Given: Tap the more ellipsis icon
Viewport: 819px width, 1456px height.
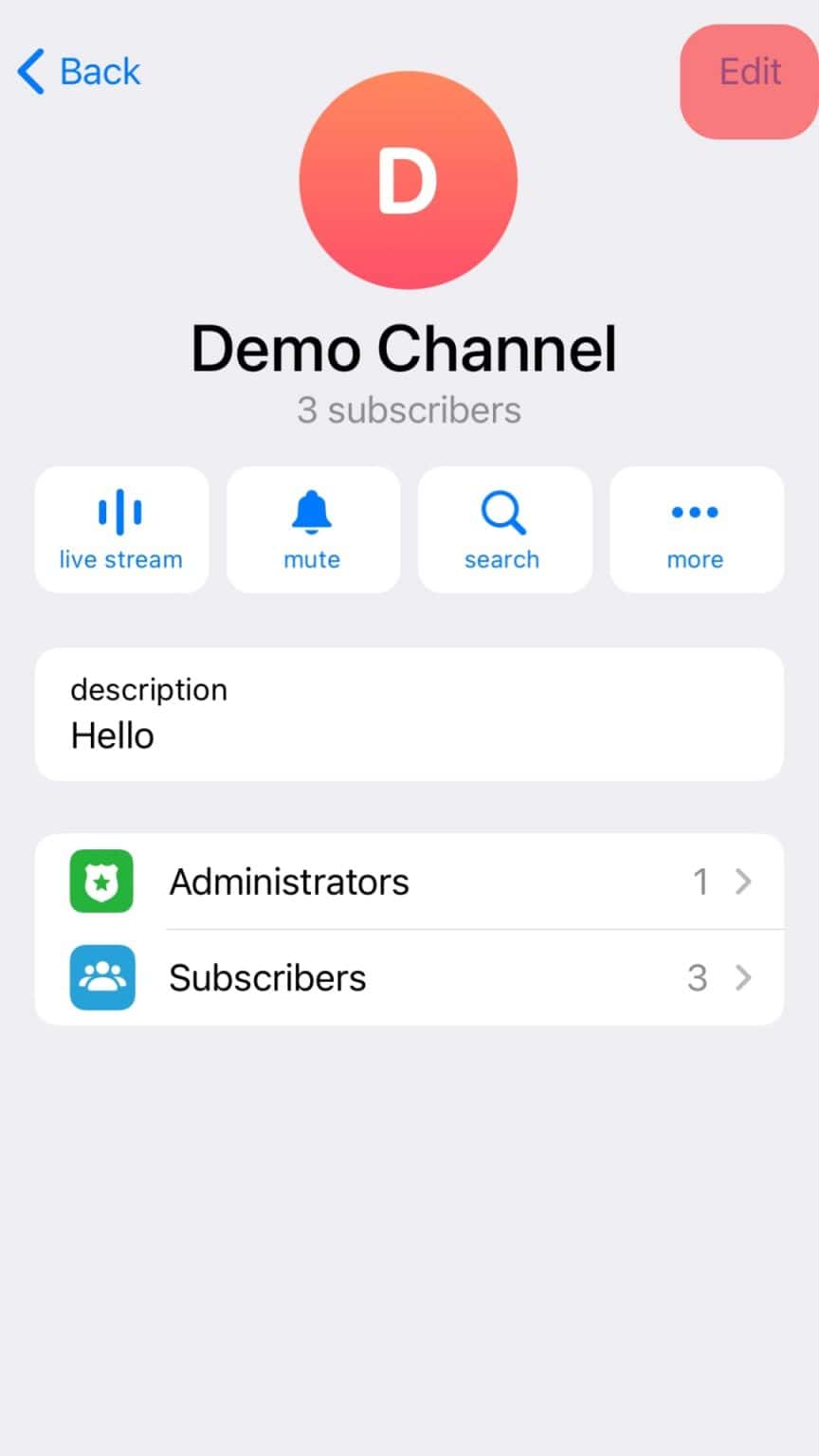Looking at the screenshot, I should coord(695,513).
